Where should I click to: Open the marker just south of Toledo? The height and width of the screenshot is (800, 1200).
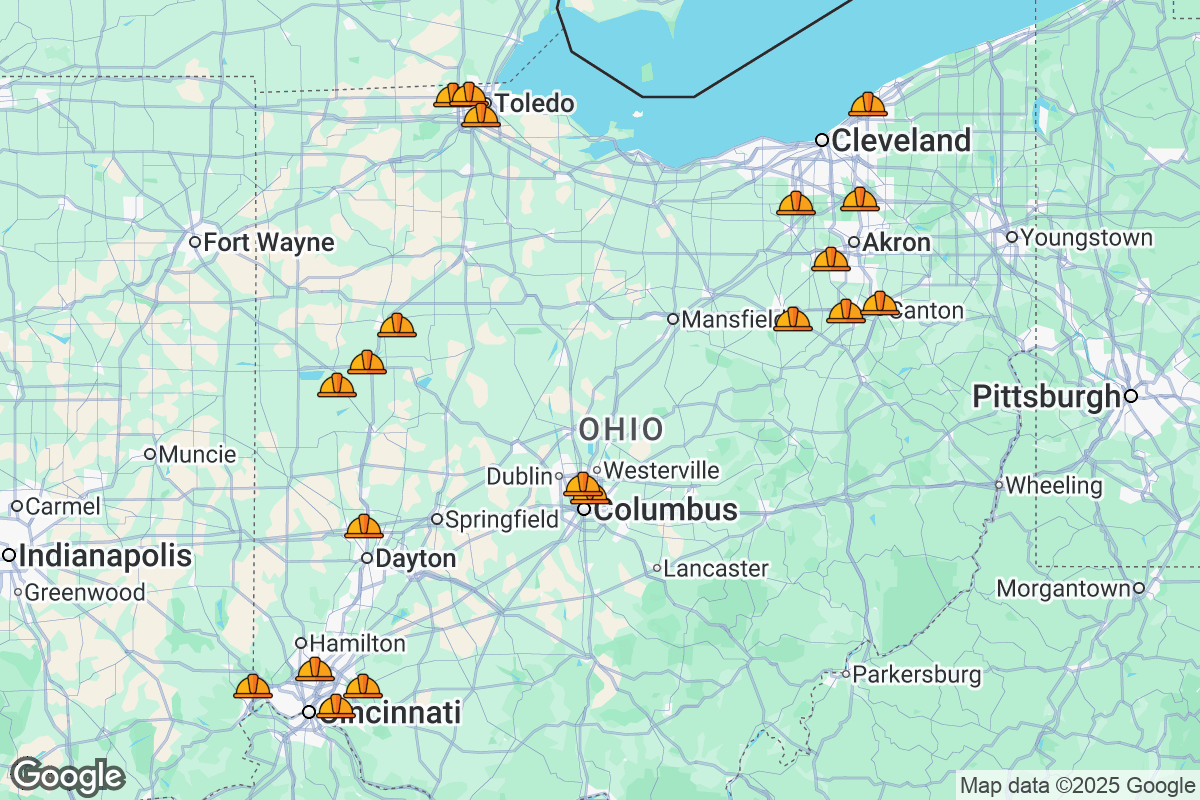481,116
